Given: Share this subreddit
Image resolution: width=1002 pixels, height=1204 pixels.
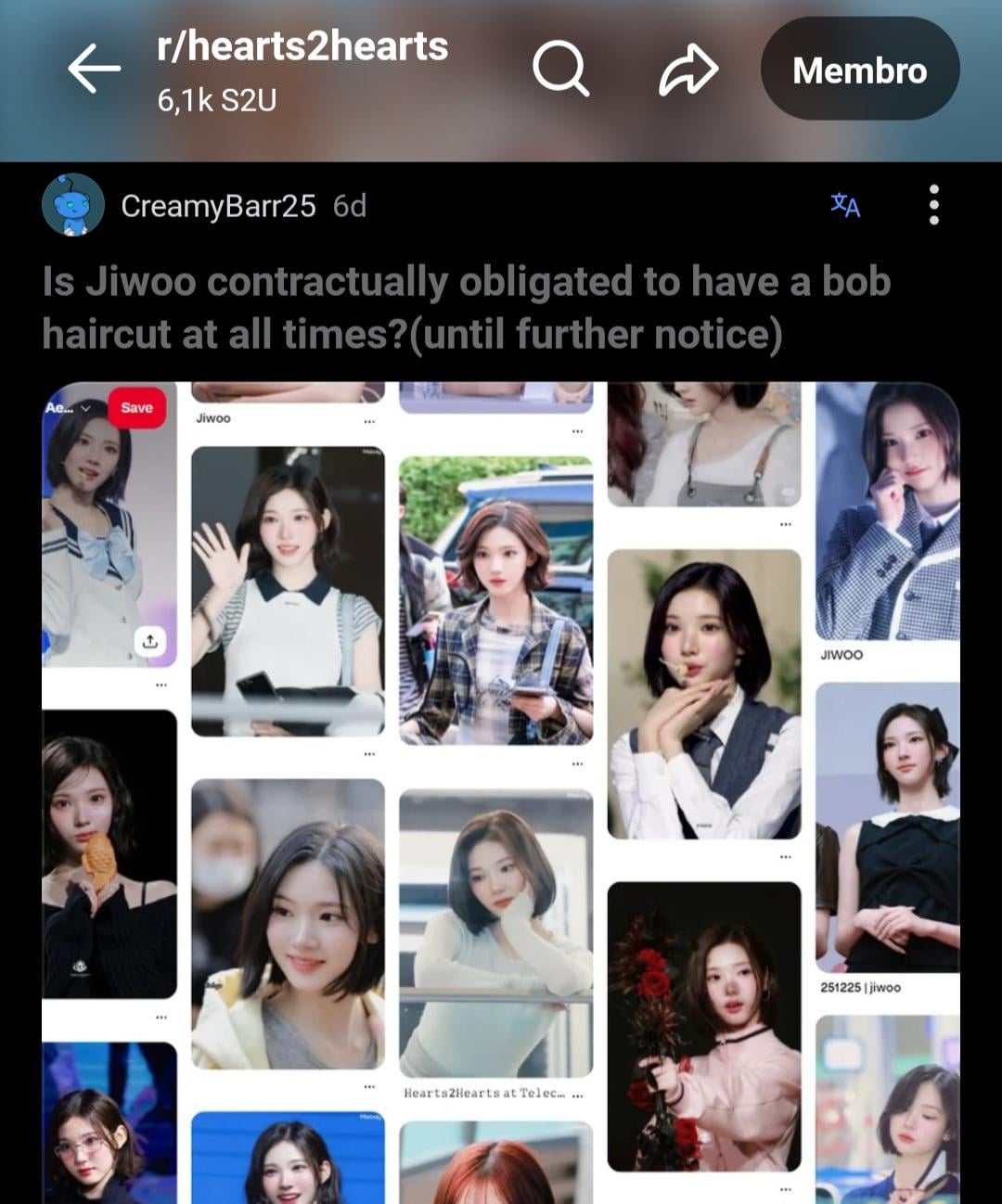Looking at the screenshot, I should click(x=687, y=71).
